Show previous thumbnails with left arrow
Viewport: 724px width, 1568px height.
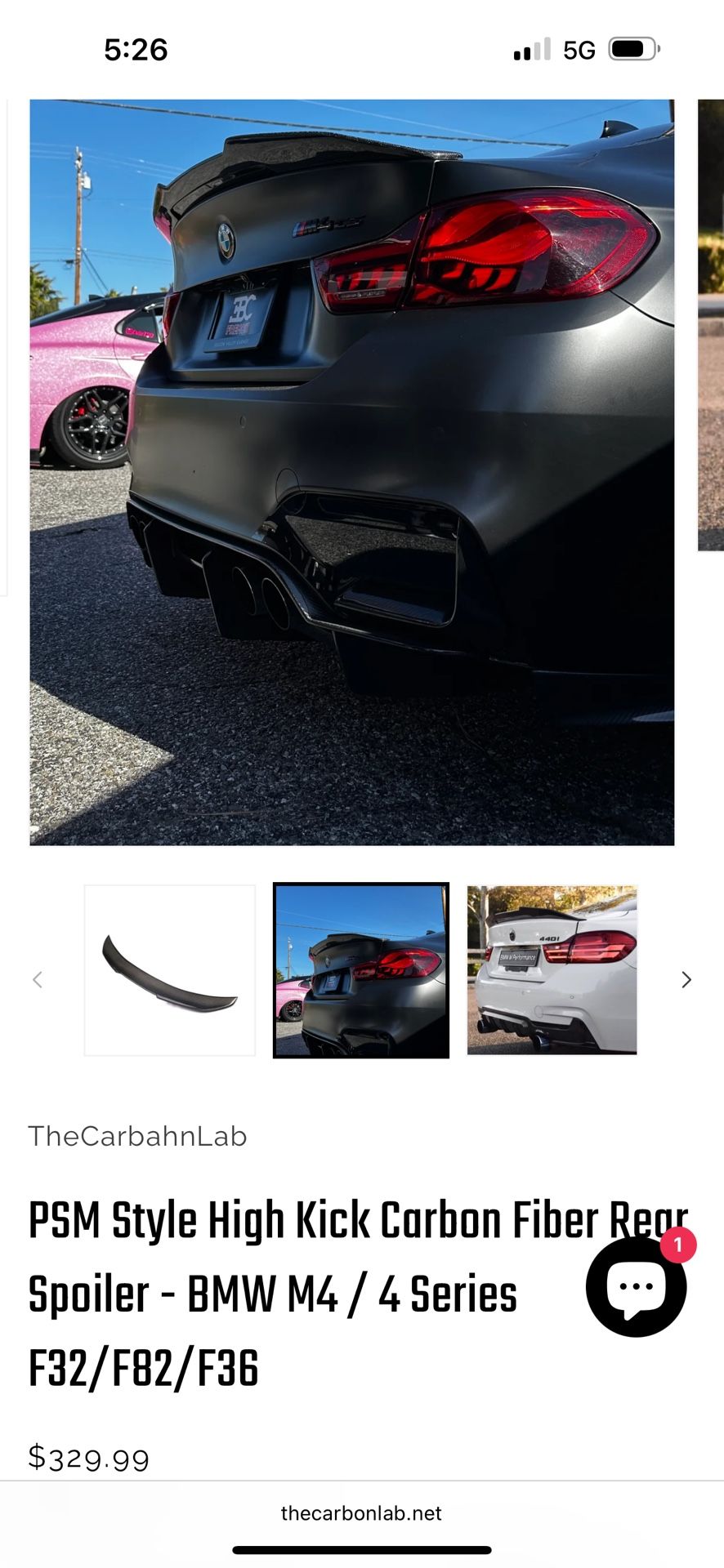point(38,979)
